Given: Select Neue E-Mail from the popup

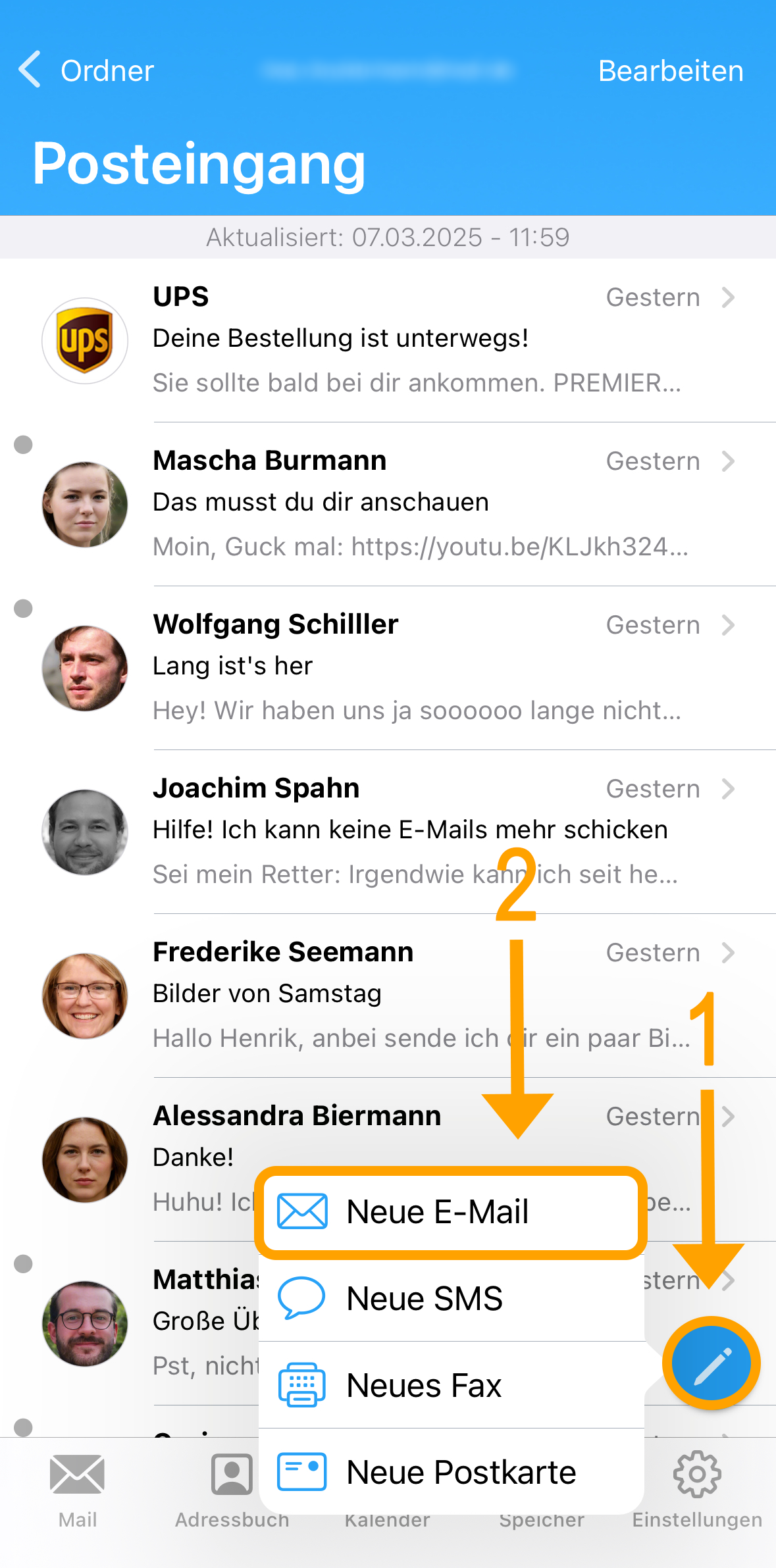Looking at the screenshot, I should pyautogui.click(x=452, y=1211).
